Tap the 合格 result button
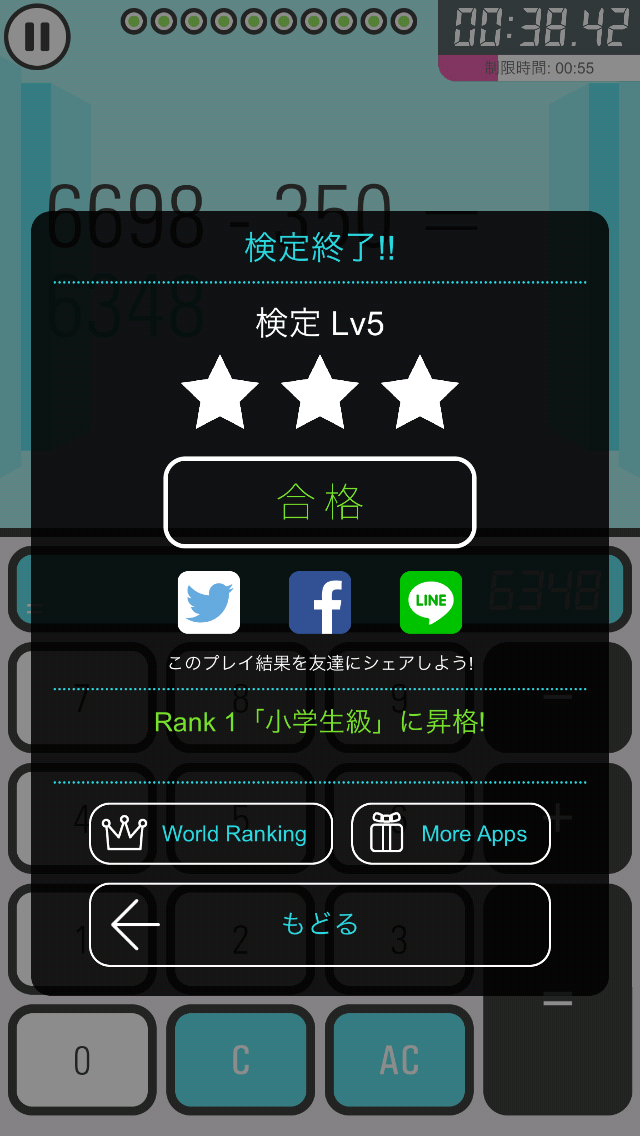640x1136 pixels. click(320, 502)
